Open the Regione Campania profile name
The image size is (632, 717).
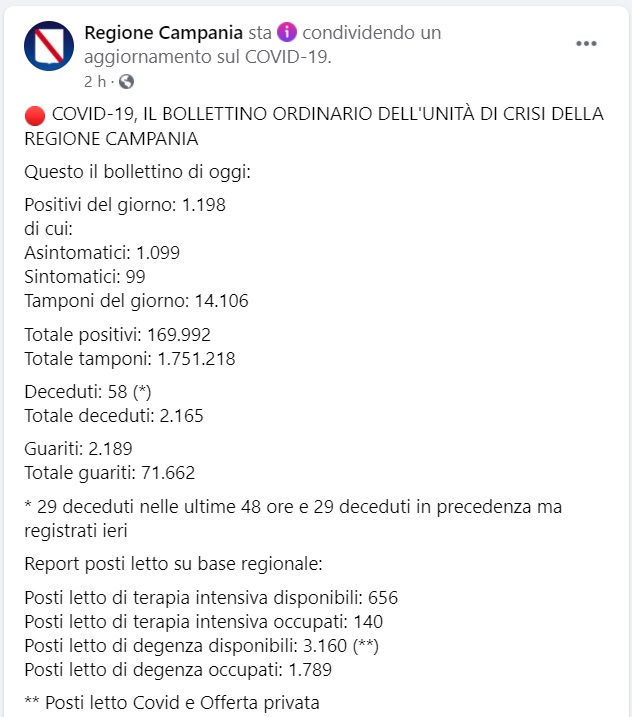point(164,33)
